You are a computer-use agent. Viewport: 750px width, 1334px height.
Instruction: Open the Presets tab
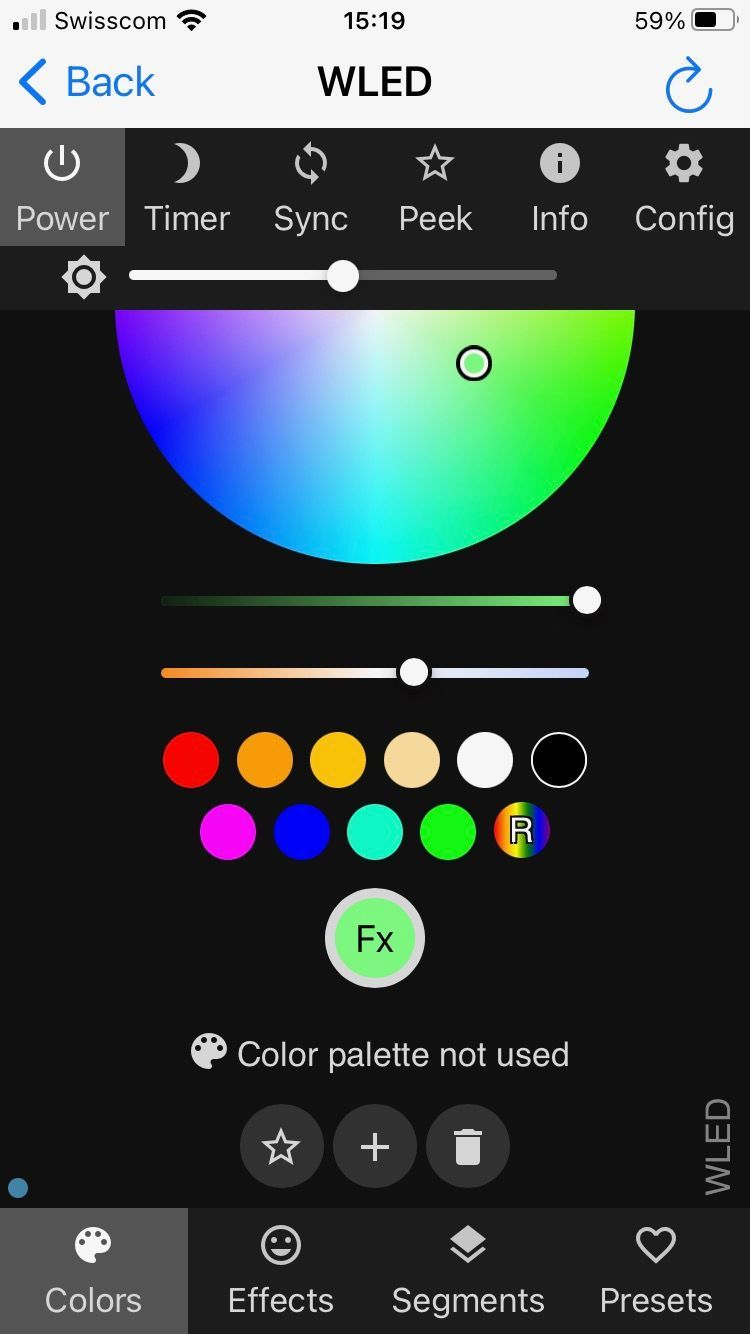[656, 1271]
